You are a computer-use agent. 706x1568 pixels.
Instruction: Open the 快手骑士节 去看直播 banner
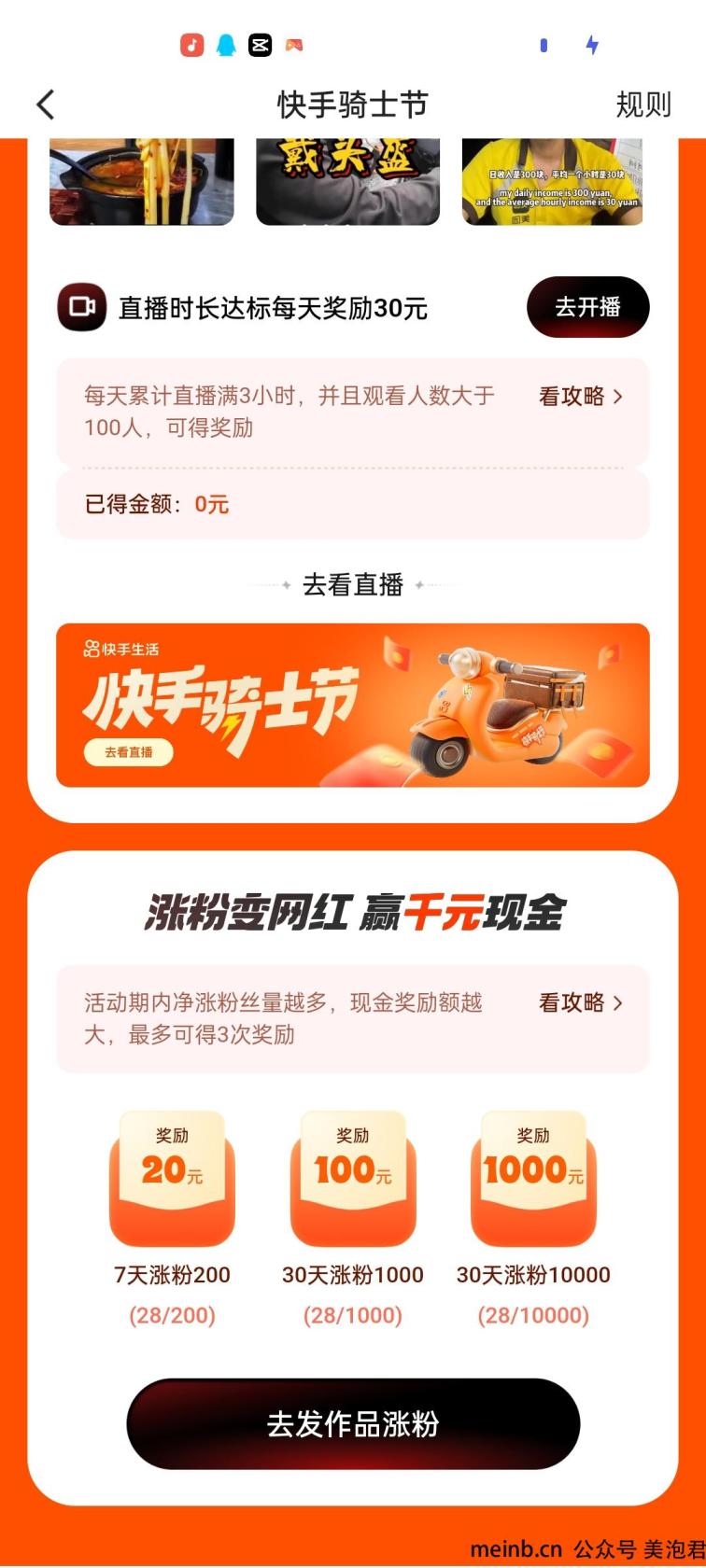point(353,706)
